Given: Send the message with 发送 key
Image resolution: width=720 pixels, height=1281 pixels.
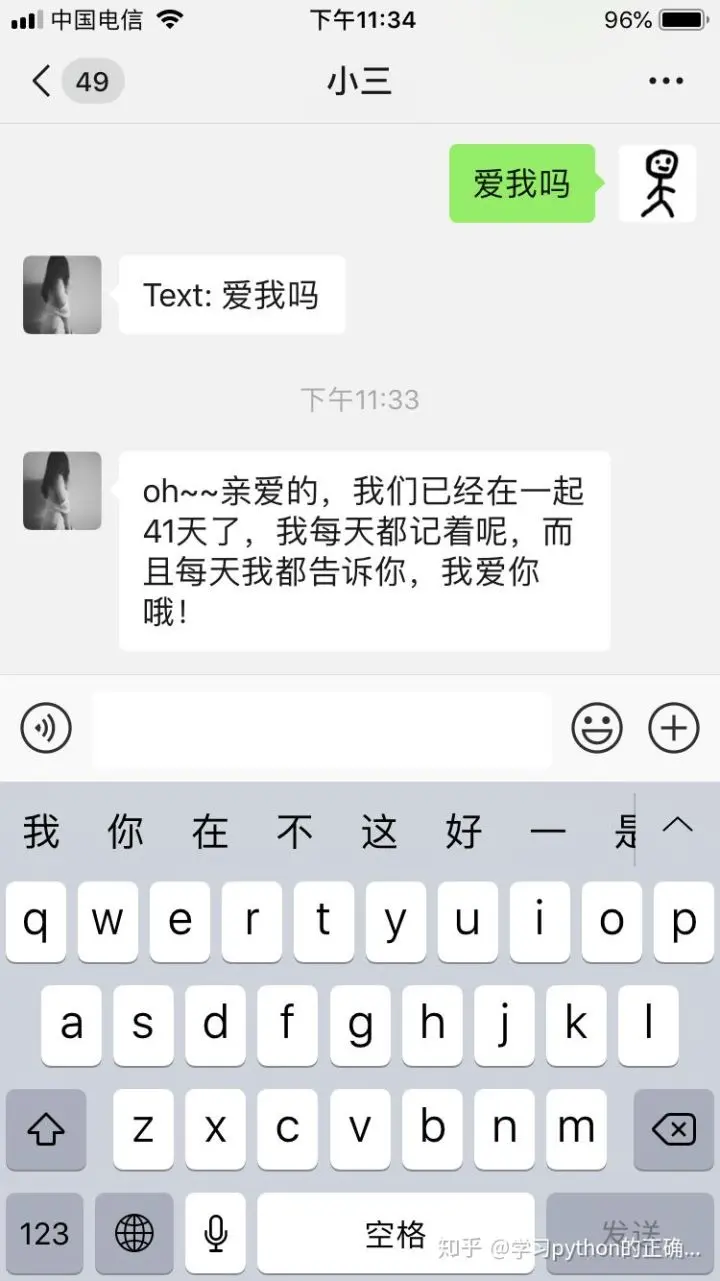Looking at the screenshot, I should click(x=630, y=1233).
